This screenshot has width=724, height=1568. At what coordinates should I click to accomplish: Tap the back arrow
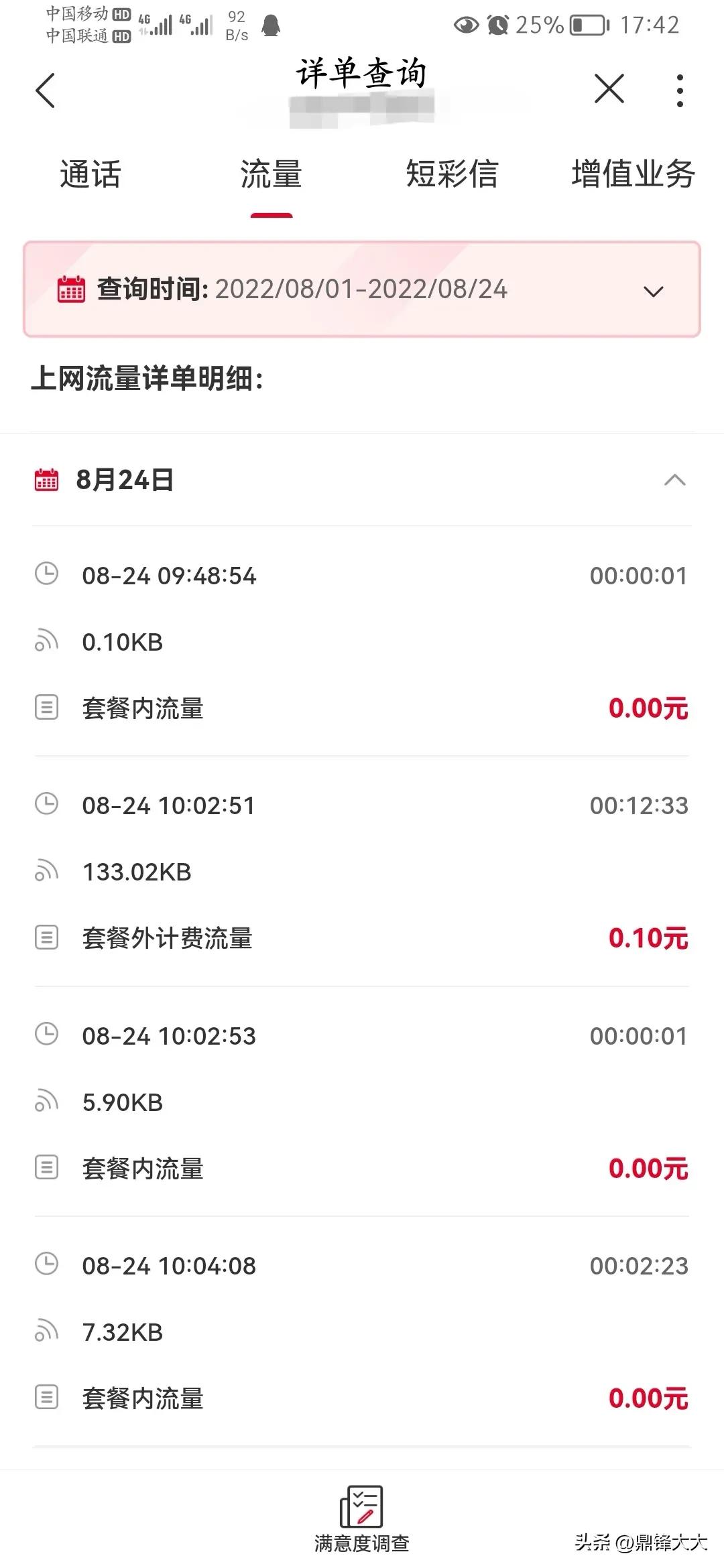(x=44, y=90)
